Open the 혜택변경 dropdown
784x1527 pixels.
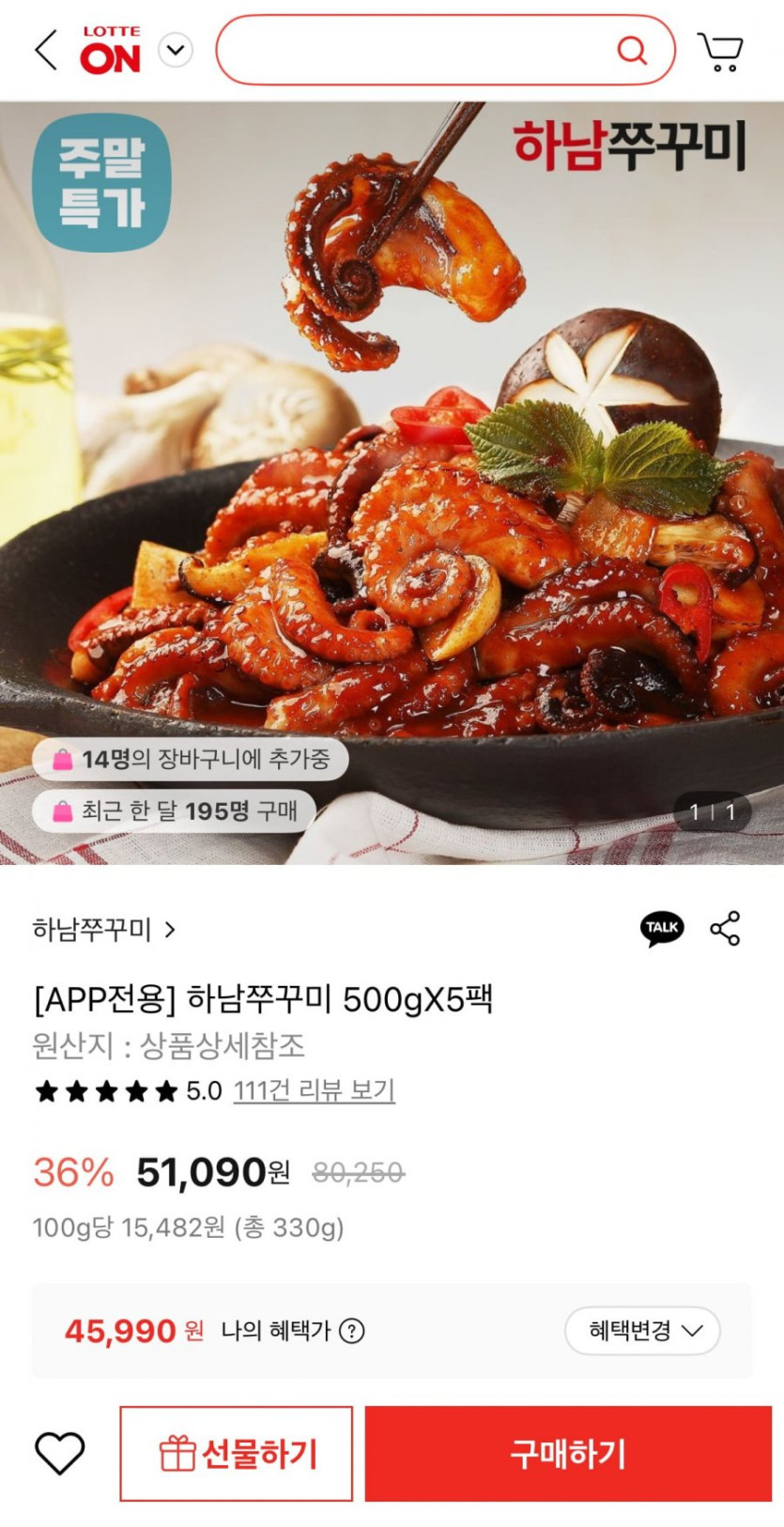pos(642,1331)
